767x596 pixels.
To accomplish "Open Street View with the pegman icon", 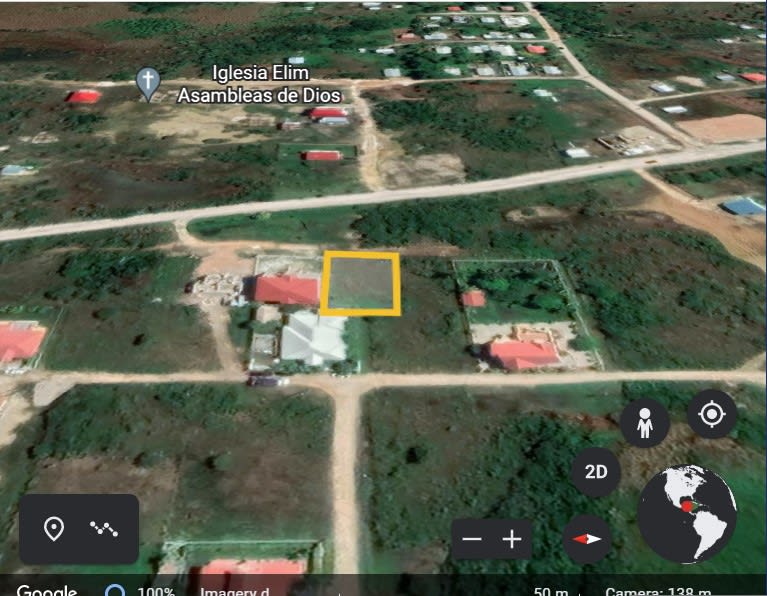I will (645, 423).
